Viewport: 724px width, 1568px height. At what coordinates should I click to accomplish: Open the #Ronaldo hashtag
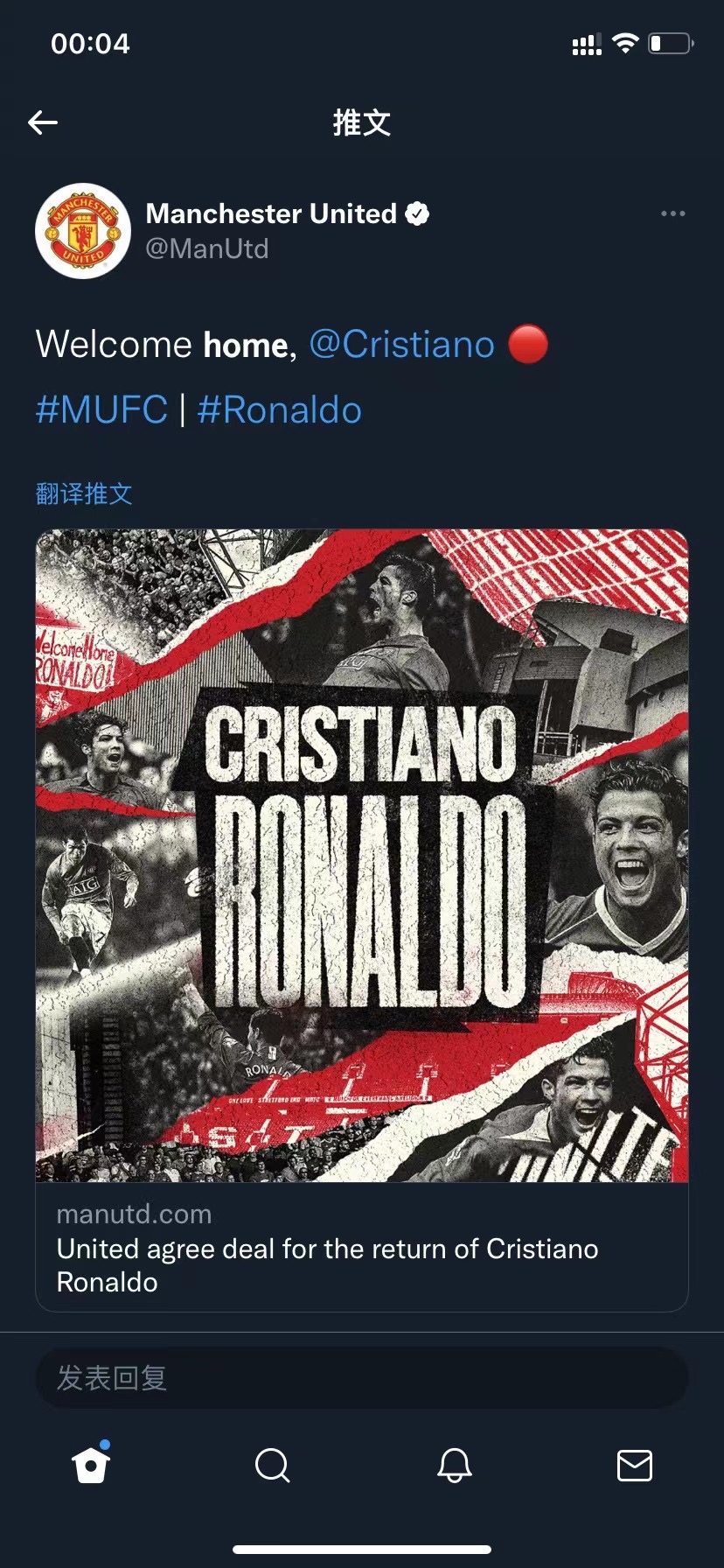pos(278,409)
